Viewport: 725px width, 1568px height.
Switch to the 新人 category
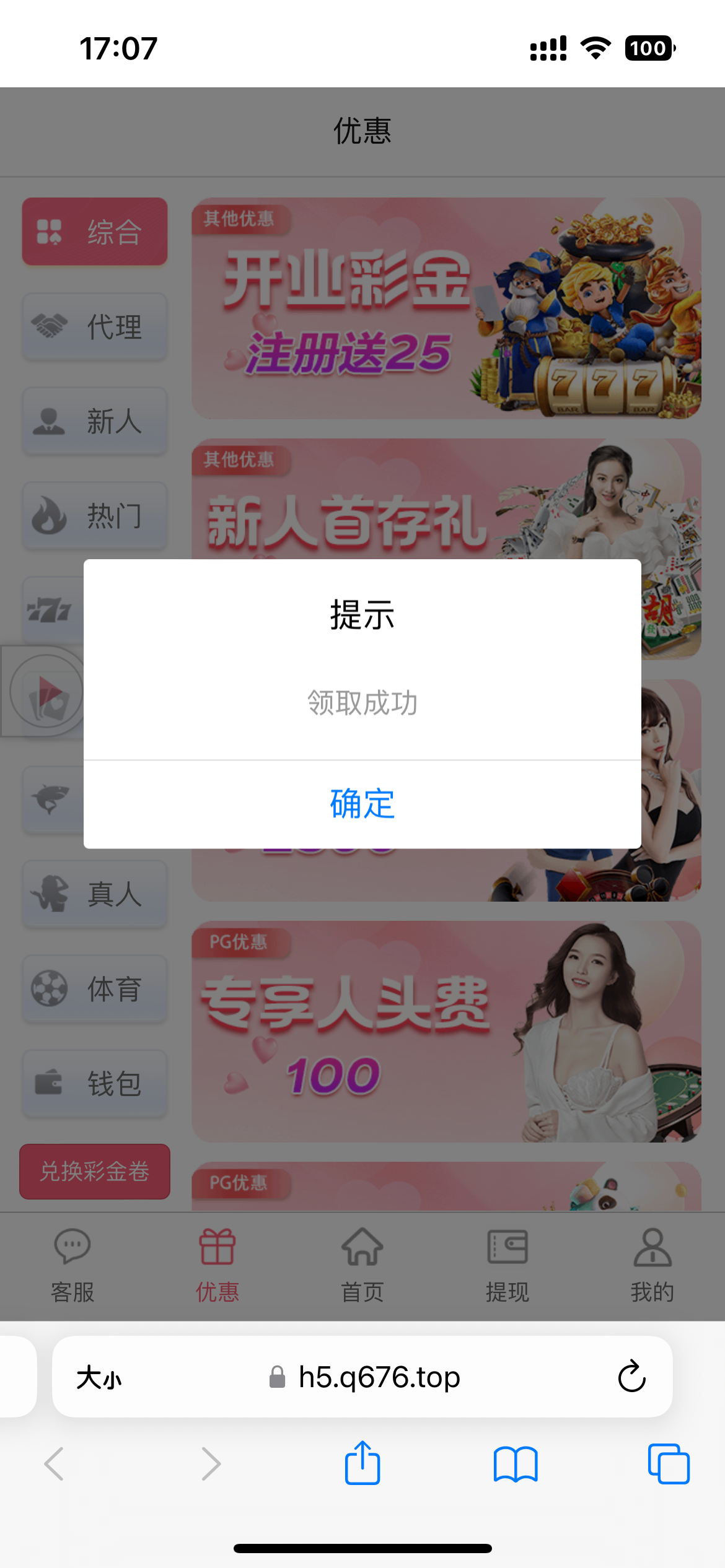click(x=95, y=421)
